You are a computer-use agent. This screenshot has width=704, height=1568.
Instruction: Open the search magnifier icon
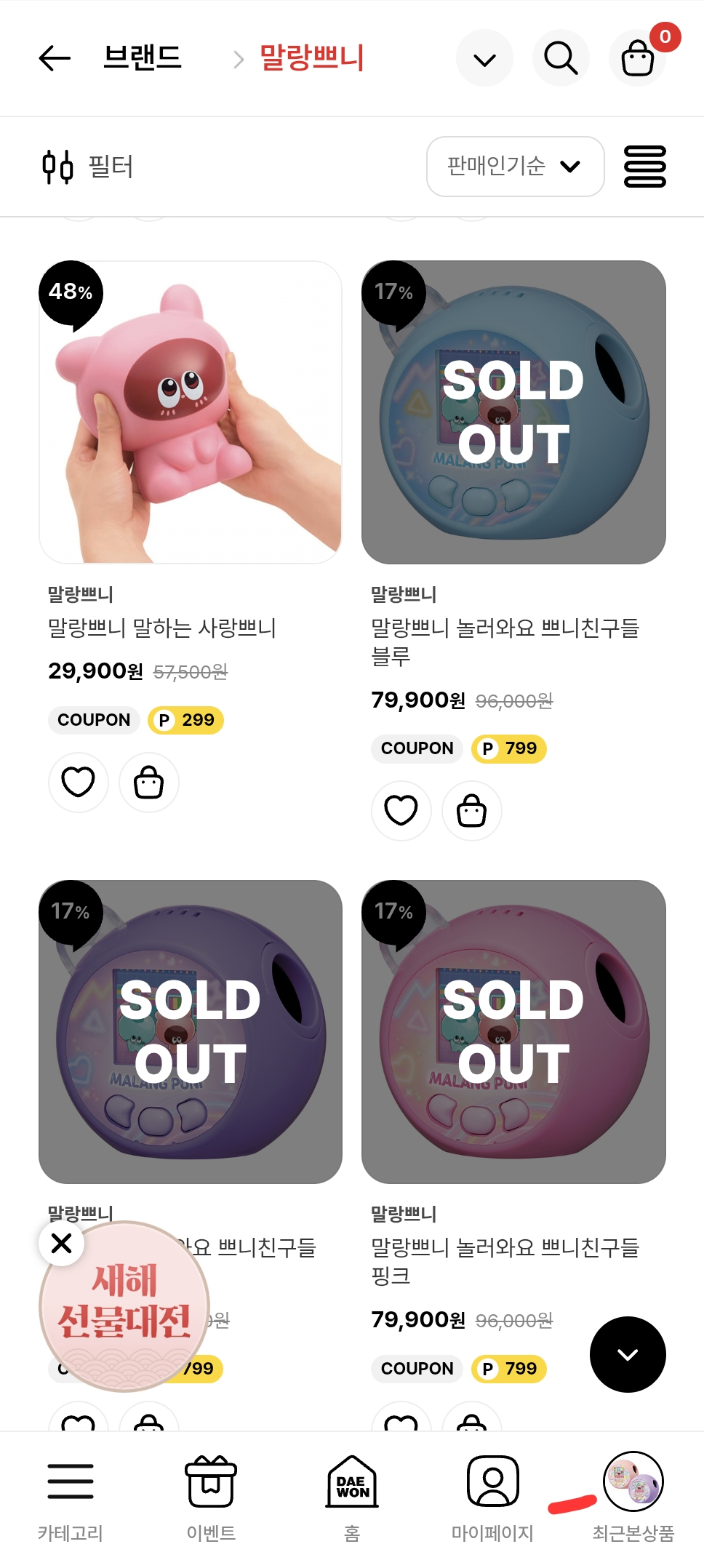click(561, 58)
